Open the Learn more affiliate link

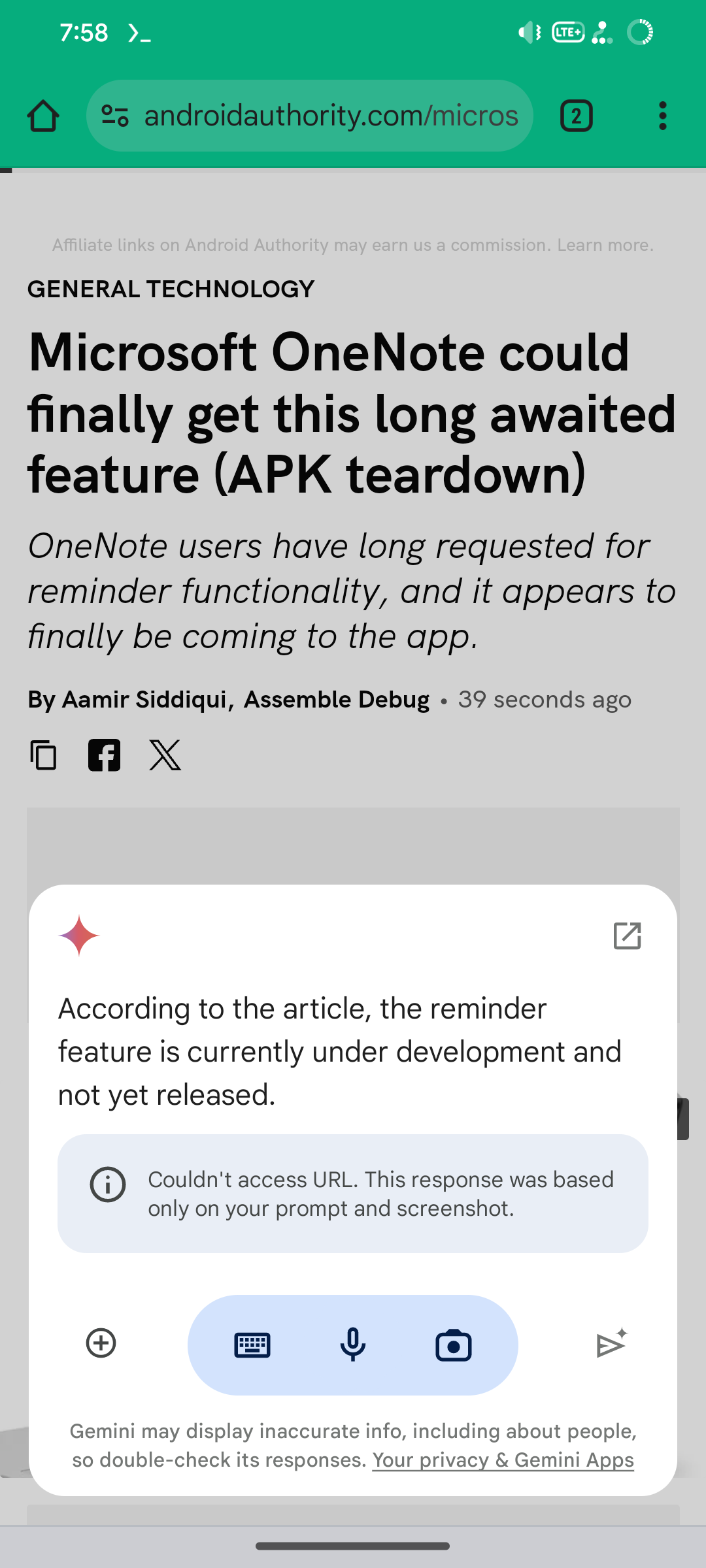coord(605,245)
